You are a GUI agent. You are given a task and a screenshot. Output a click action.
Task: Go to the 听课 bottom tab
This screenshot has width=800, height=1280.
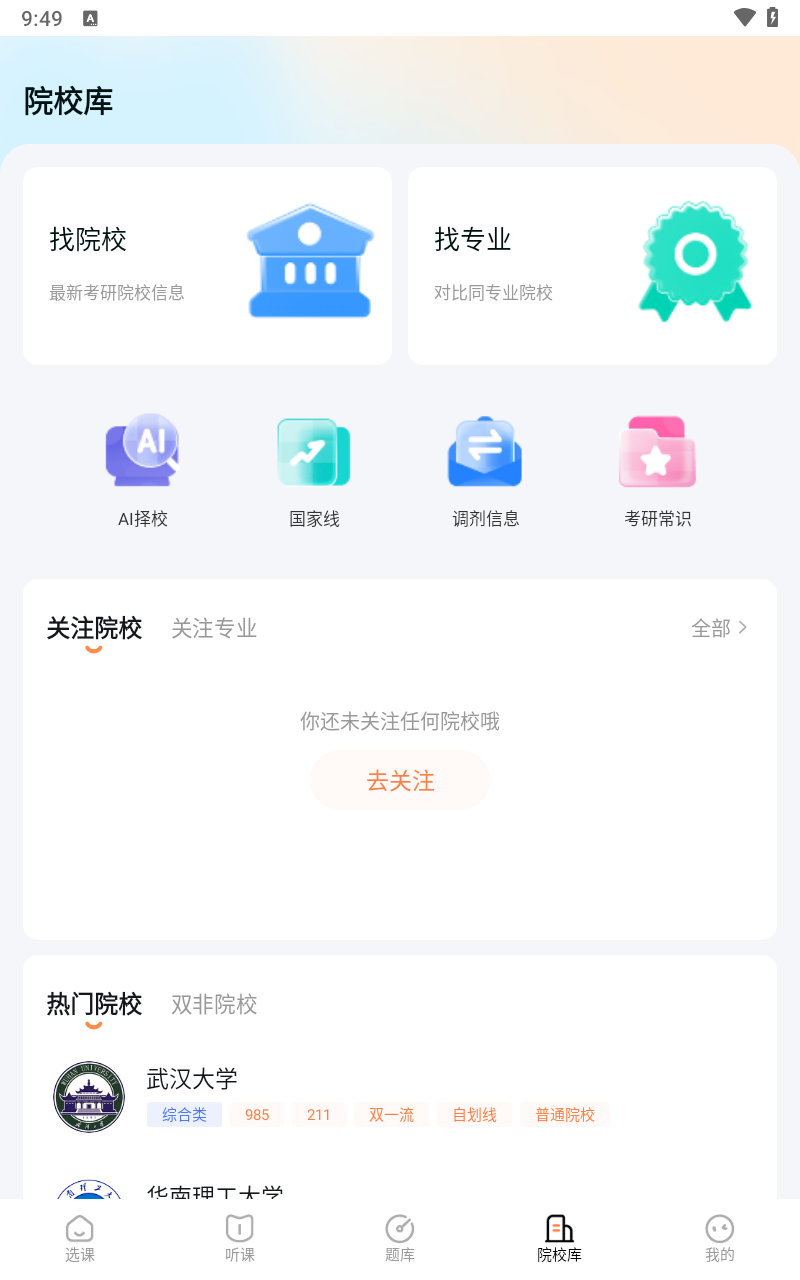click(x=240, y=1238)
